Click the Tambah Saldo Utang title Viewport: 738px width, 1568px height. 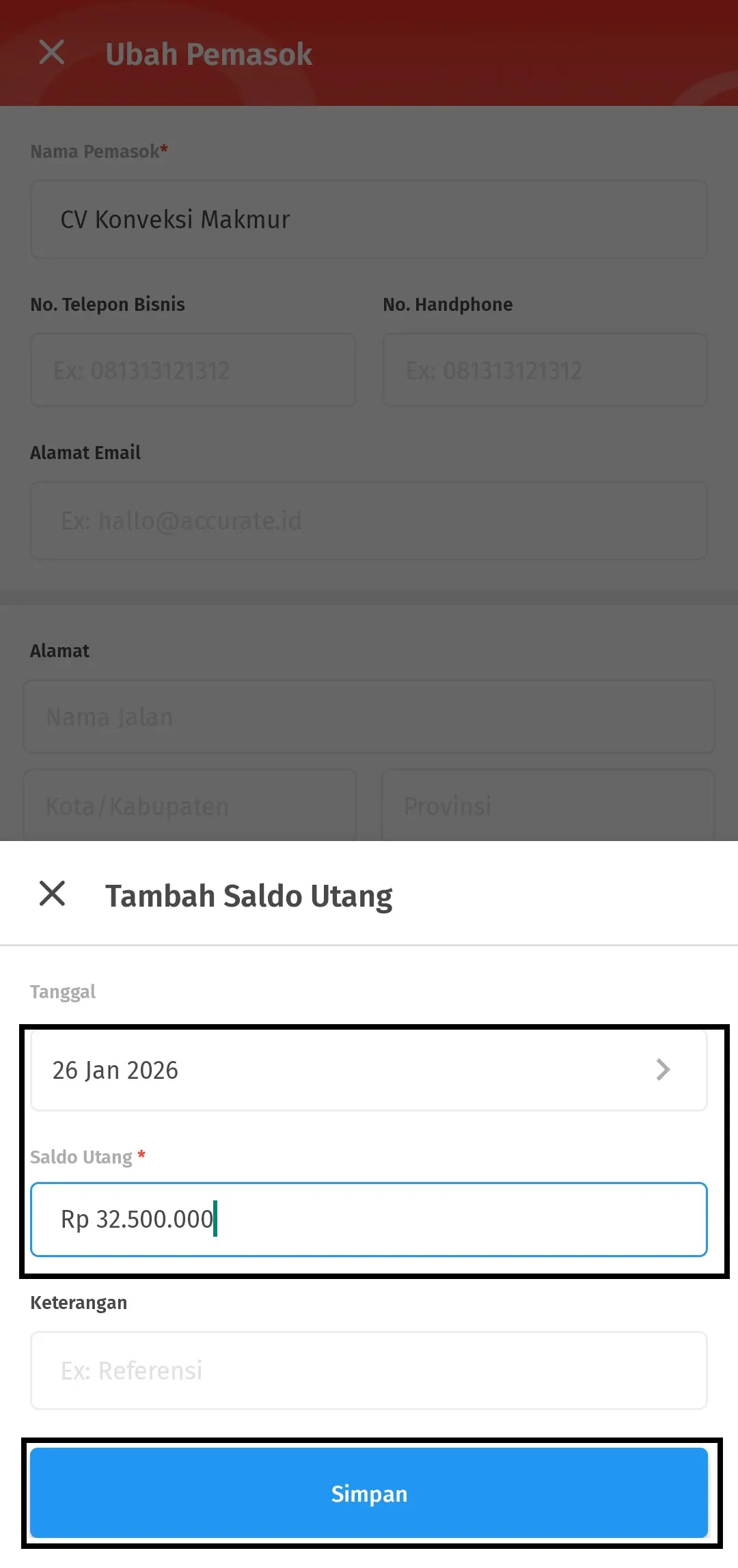tap(249, 895)
